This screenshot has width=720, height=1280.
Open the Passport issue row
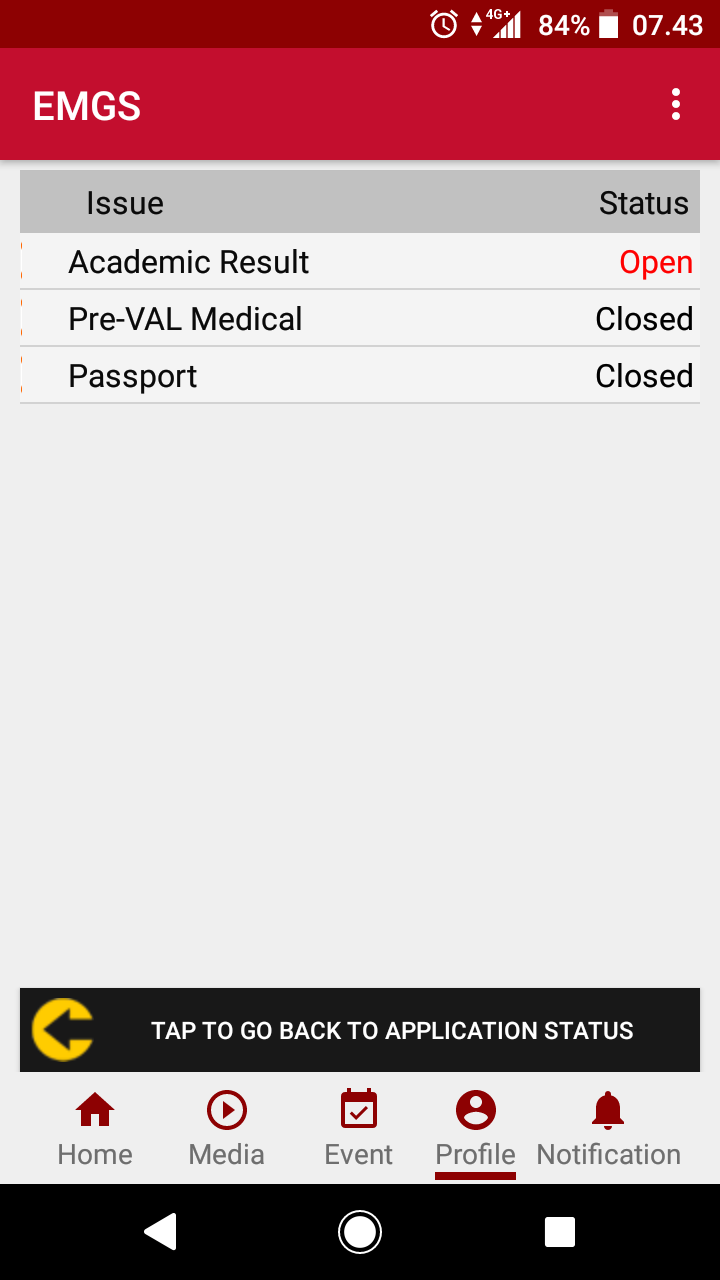coord(360,376)
